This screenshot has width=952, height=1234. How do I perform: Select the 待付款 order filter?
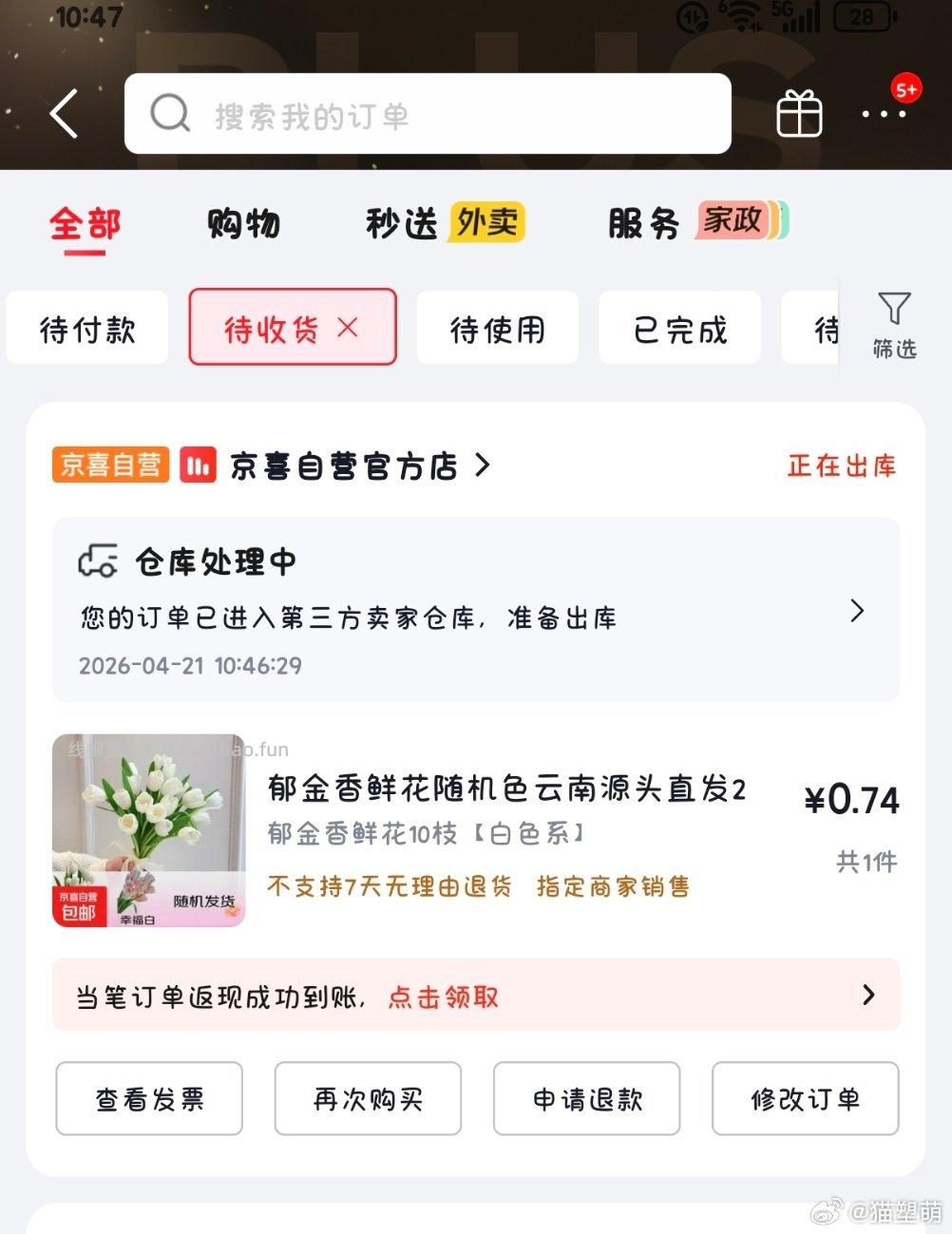click(x=86, y=327)
